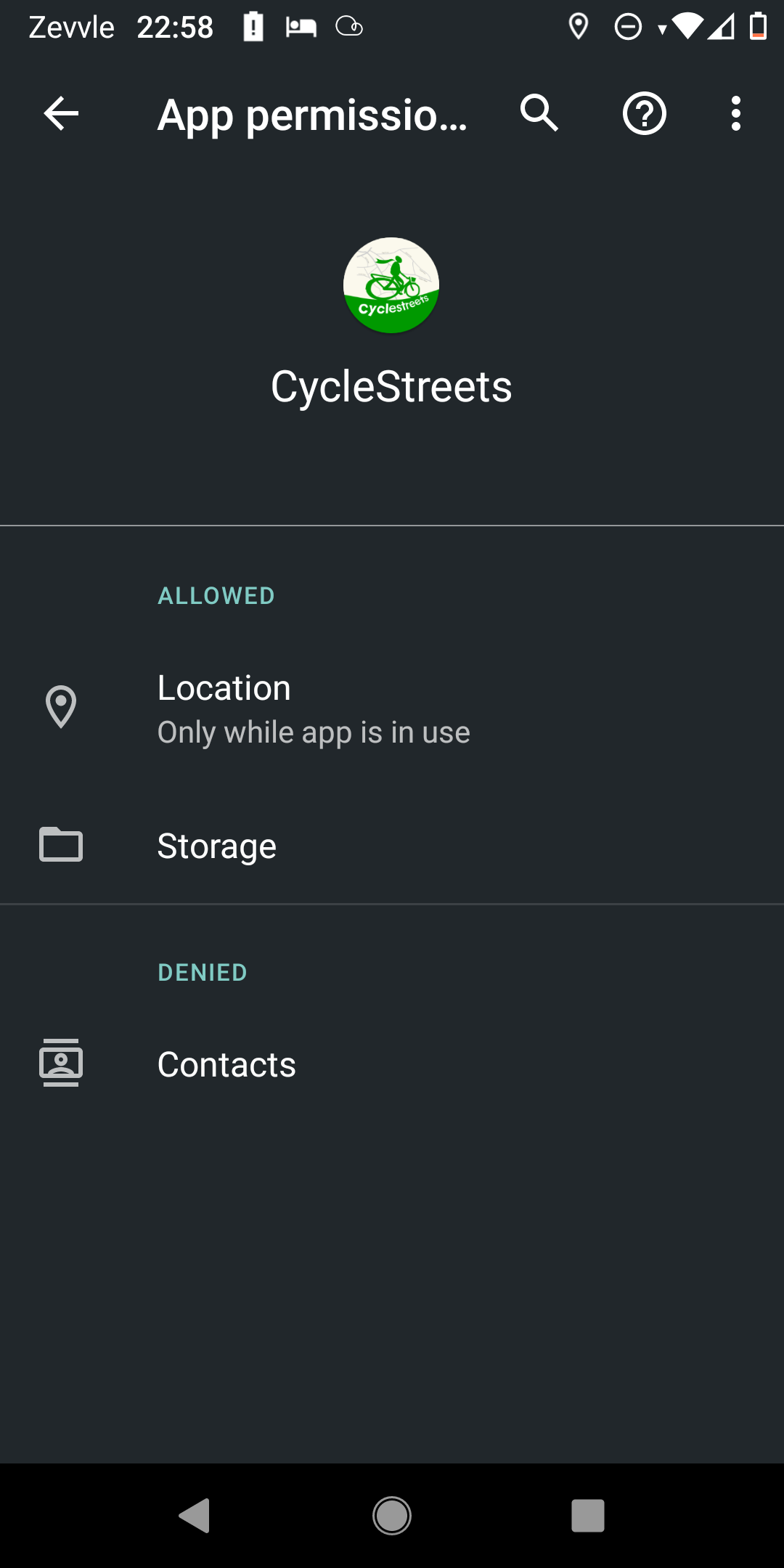Tap the CycleStreets app icon

(x=391, y=286)
